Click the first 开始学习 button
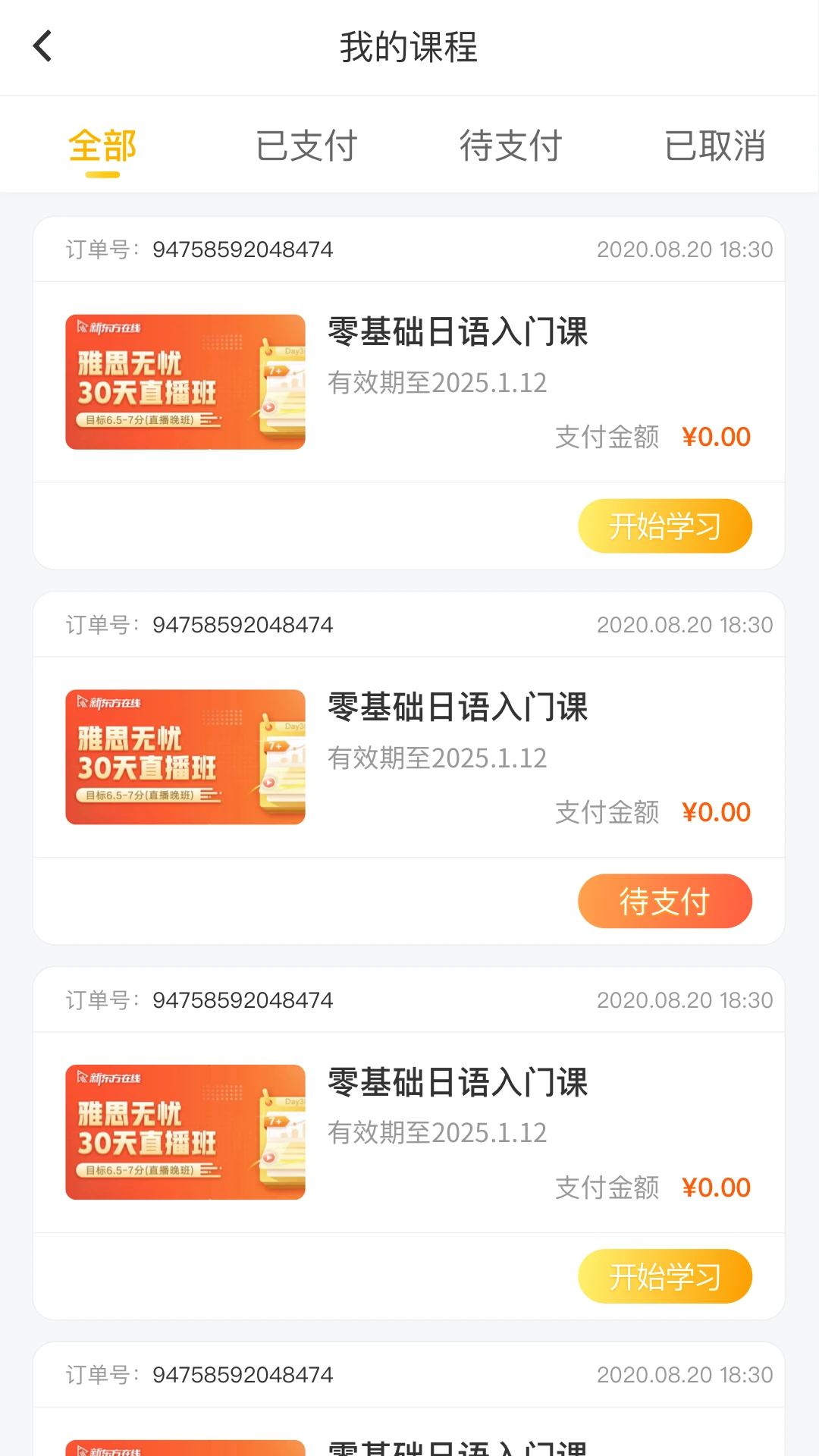This screenshot has height=1456, width=819. tap(664, 525)
